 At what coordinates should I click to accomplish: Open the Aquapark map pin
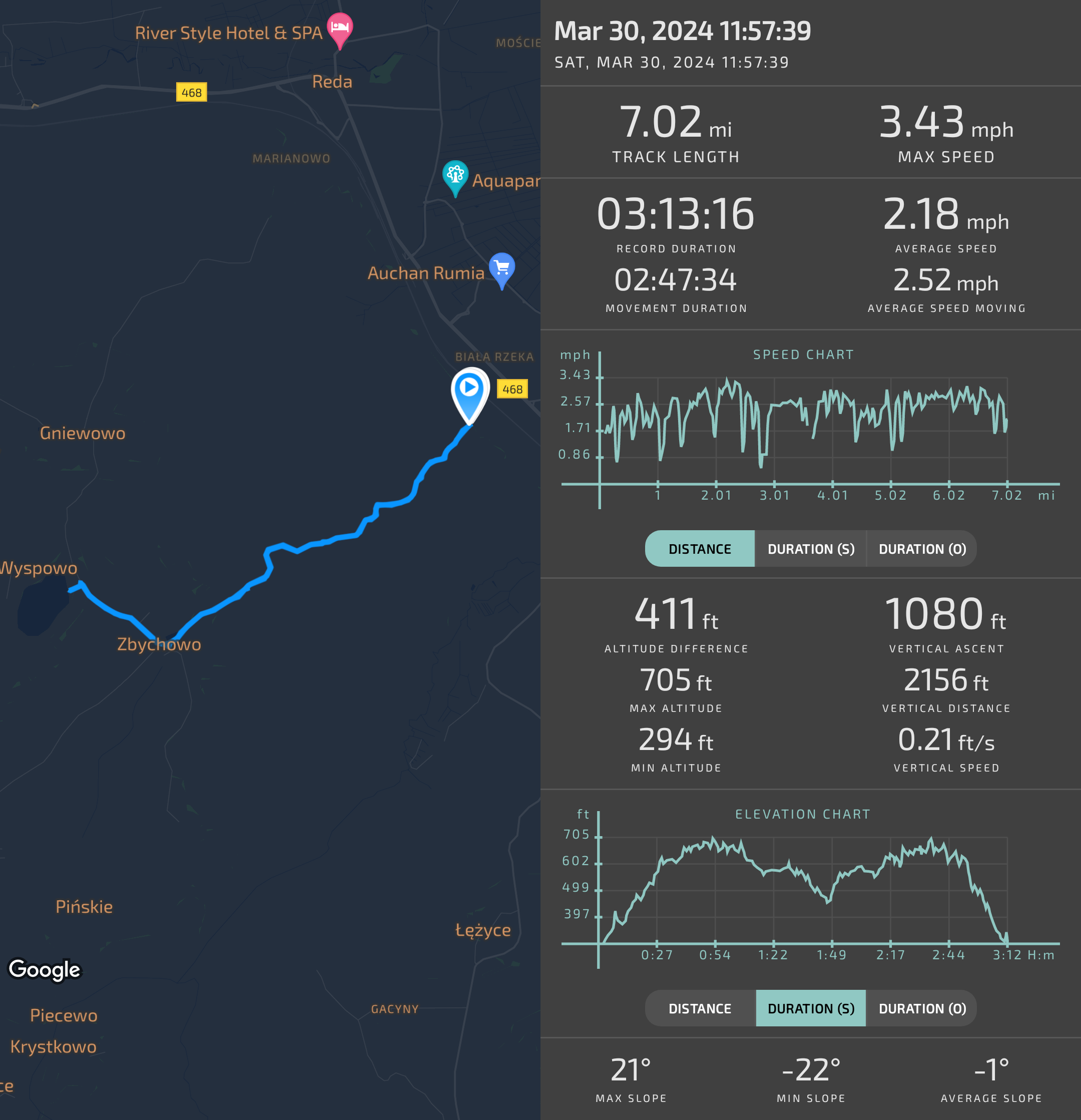pyautogui.click(x=455, y=175)
